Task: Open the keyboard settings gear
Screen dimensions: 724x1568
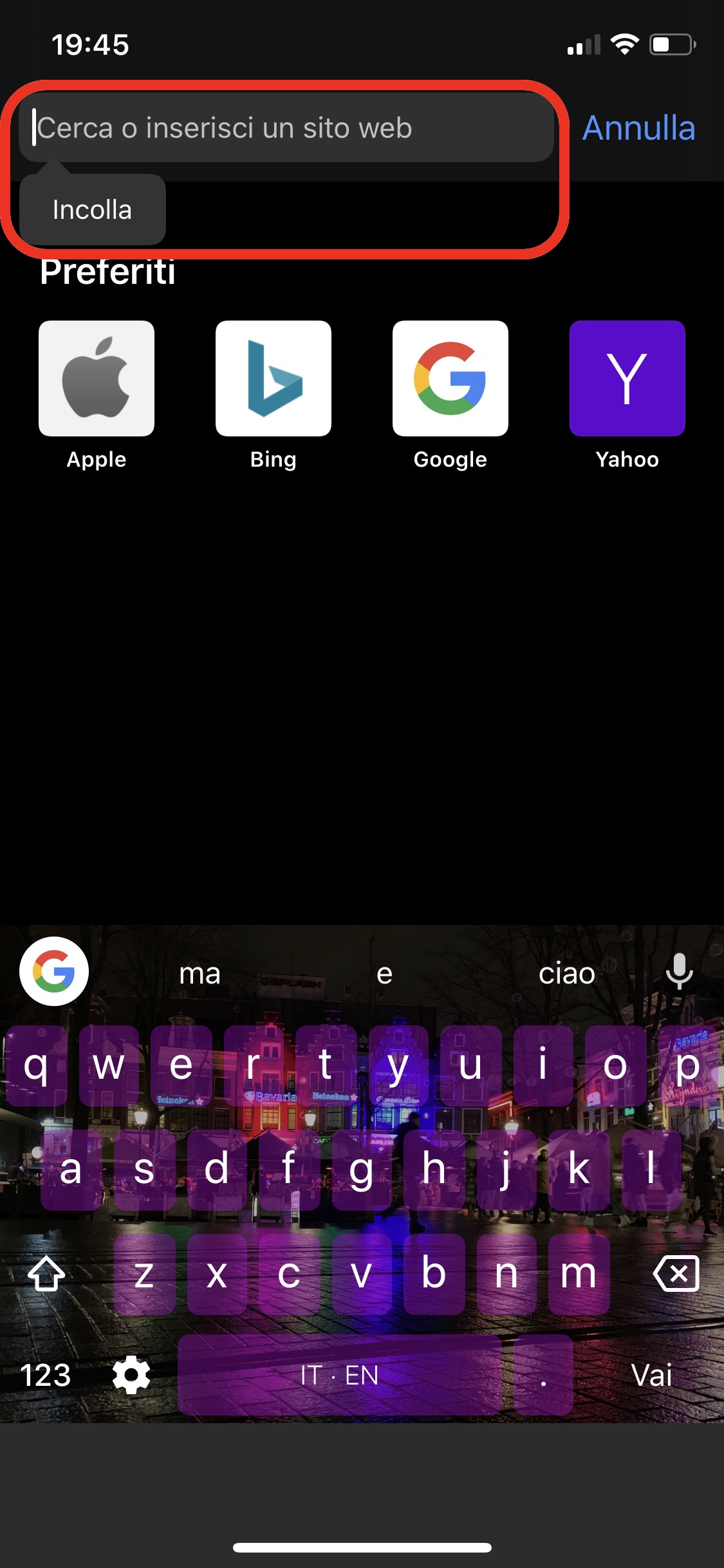Action: pyautogui.click(x=131, y=1375)
